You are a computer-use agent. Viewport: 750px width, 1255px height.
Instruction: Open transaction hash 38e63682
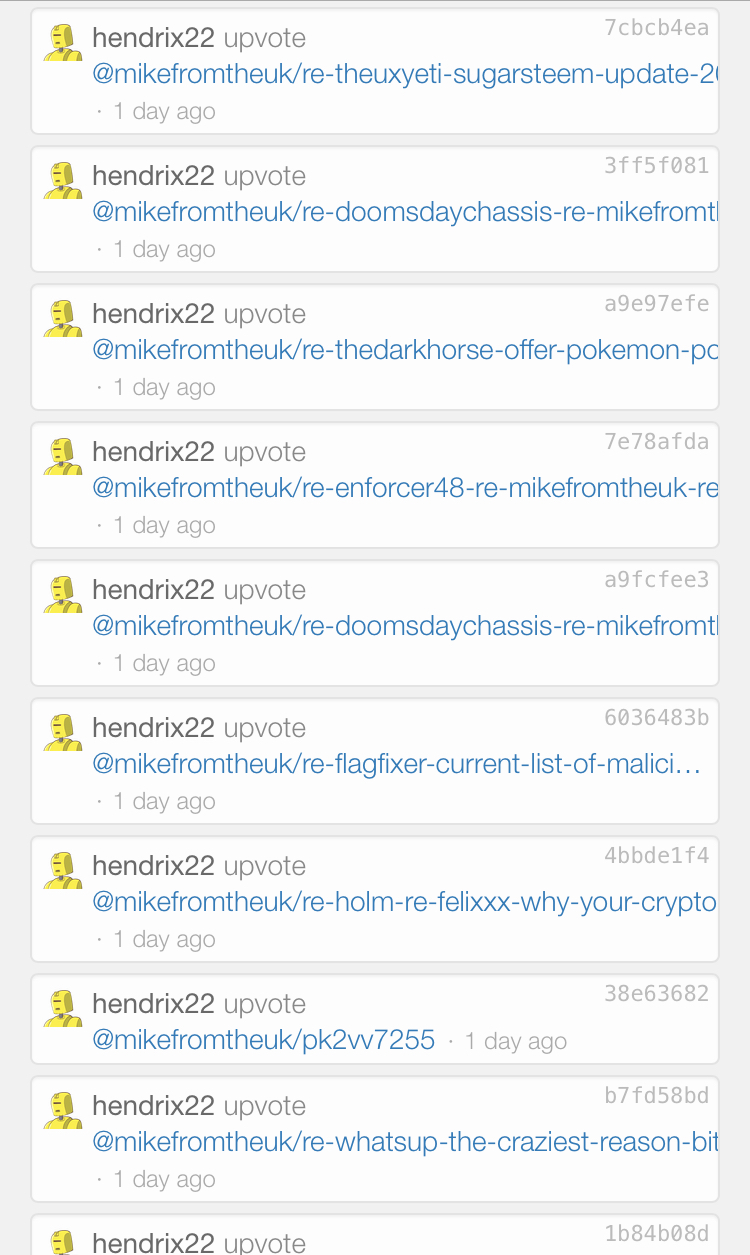coord(656,994)
